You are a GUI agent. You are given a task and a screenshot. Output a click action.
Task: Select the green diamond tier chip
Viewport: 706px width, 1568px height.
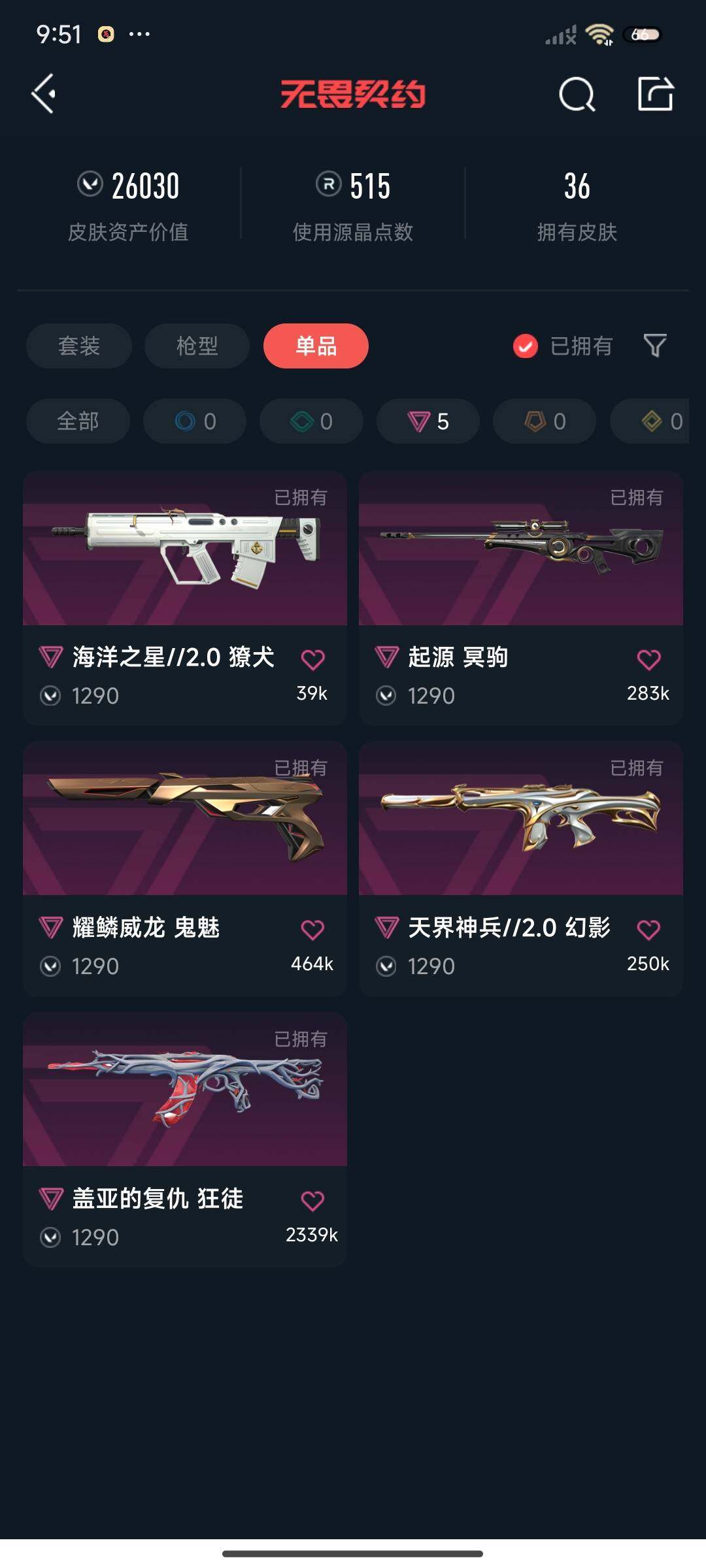point(311,421)
